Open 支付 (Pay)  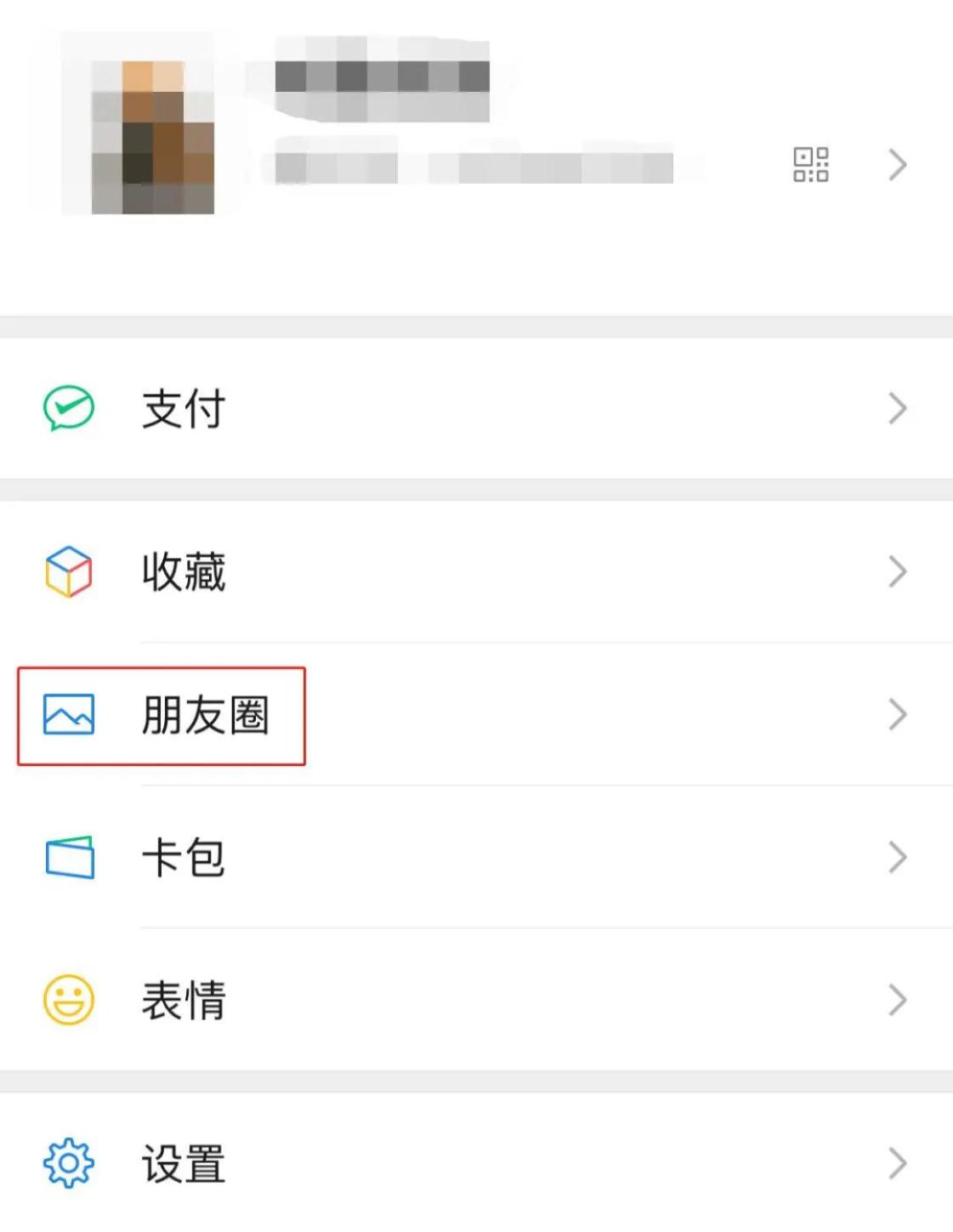pos(476,409)
